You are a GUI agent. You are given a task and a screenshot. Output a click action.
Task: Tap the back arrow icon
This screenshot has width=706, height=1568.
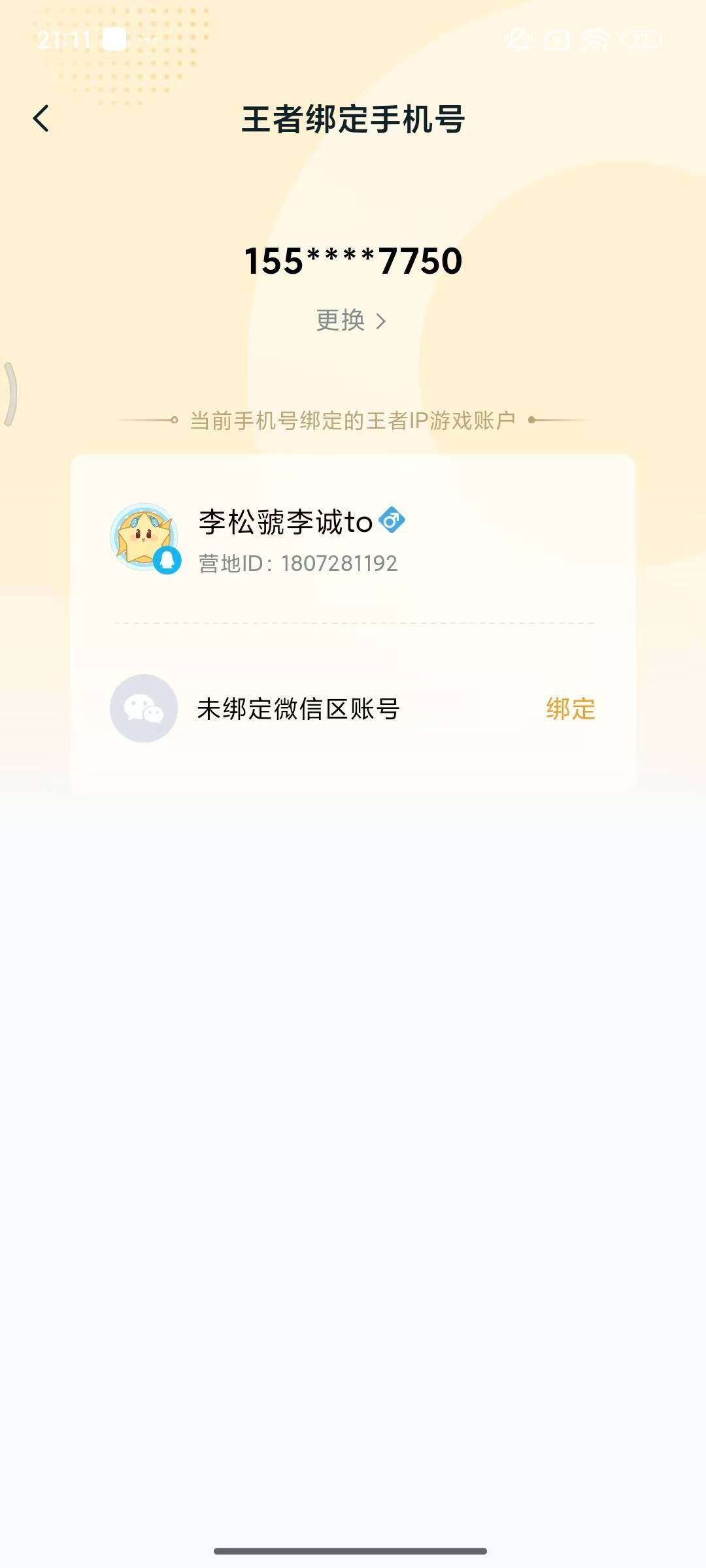click(x=41, y=120)
